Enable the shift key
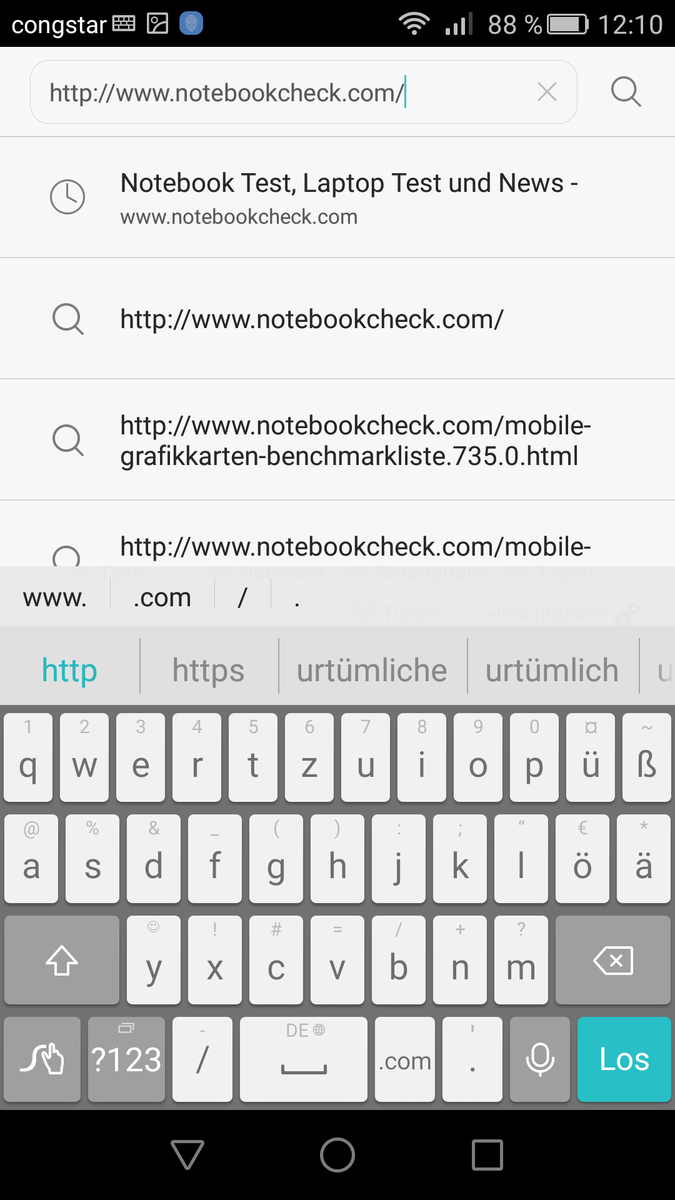 tap(62, 961)
